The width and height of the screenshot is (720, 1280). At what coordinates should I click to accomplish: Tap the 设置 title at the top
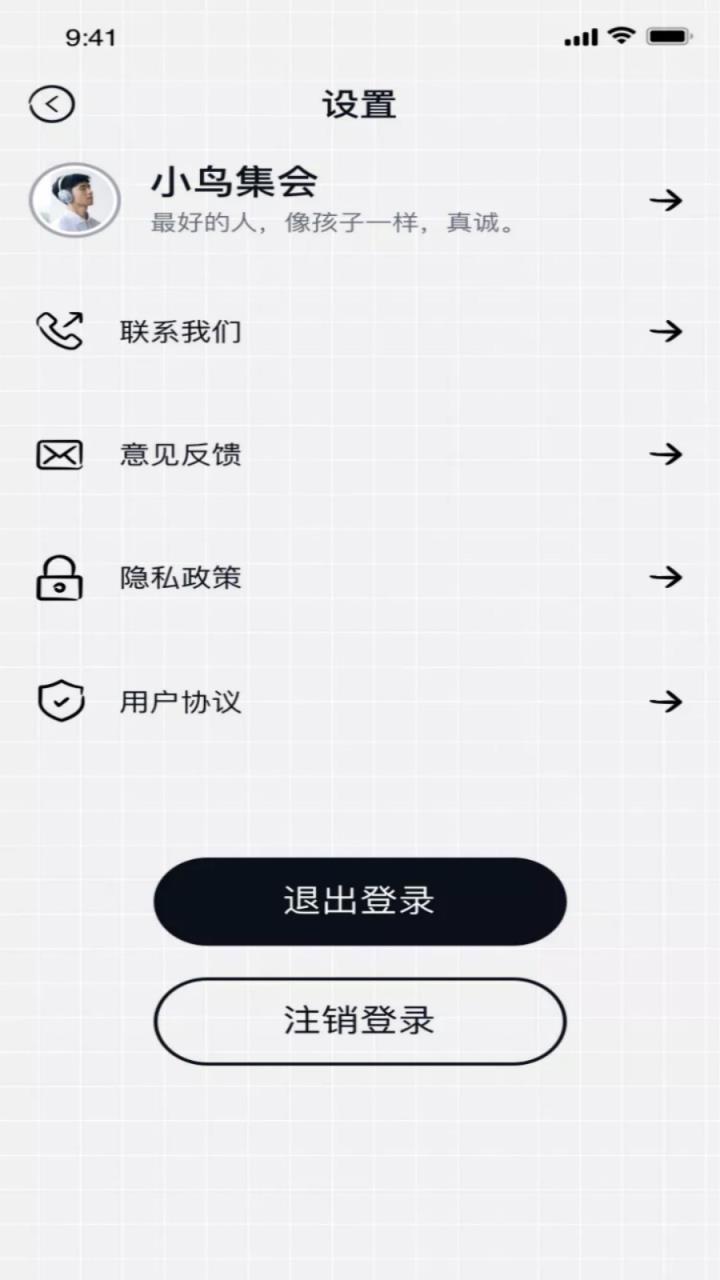point(360,103)
